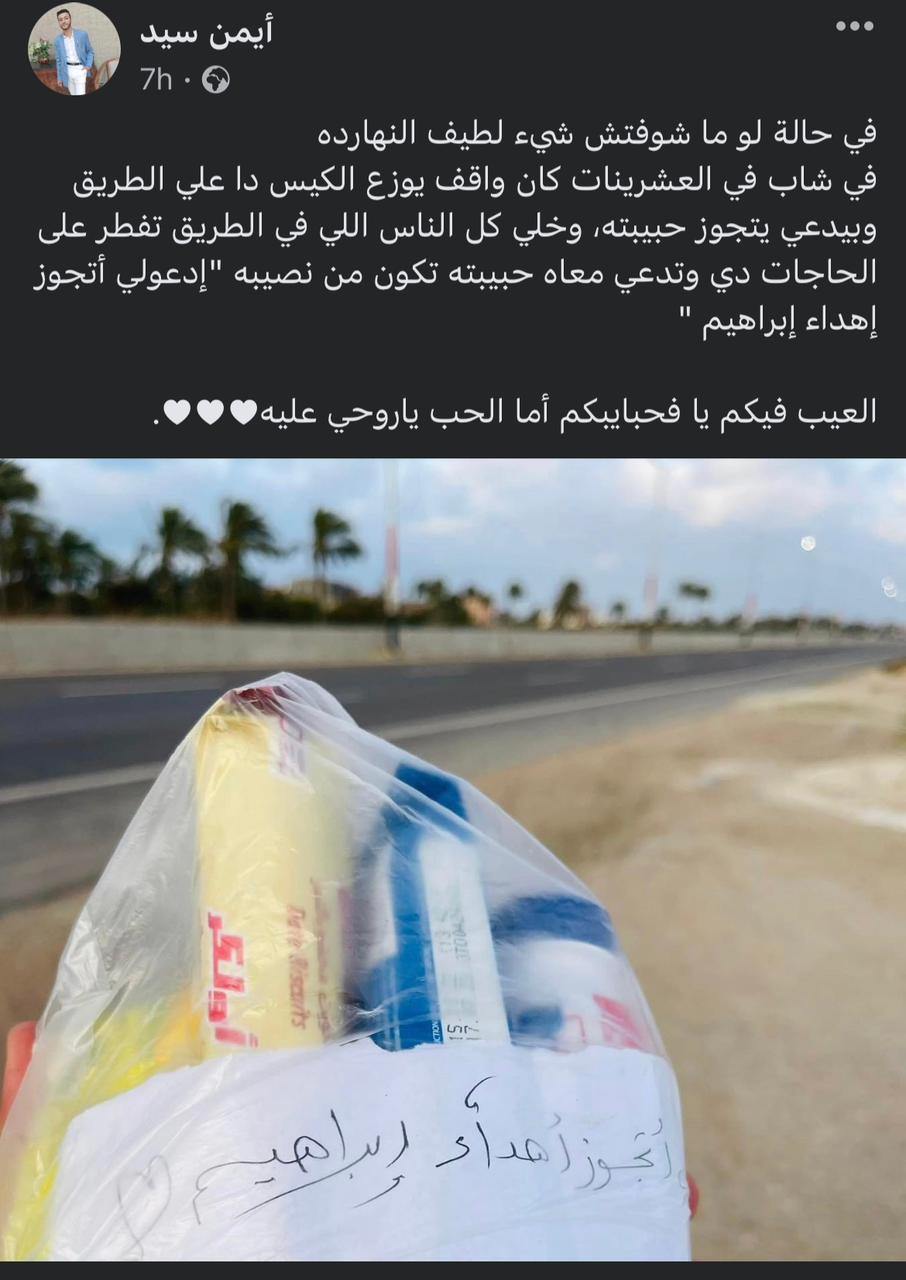Tap the 7h timestamp of the post
The width and height of the screenshot is (906, 1280).
(x=156, y=80)
